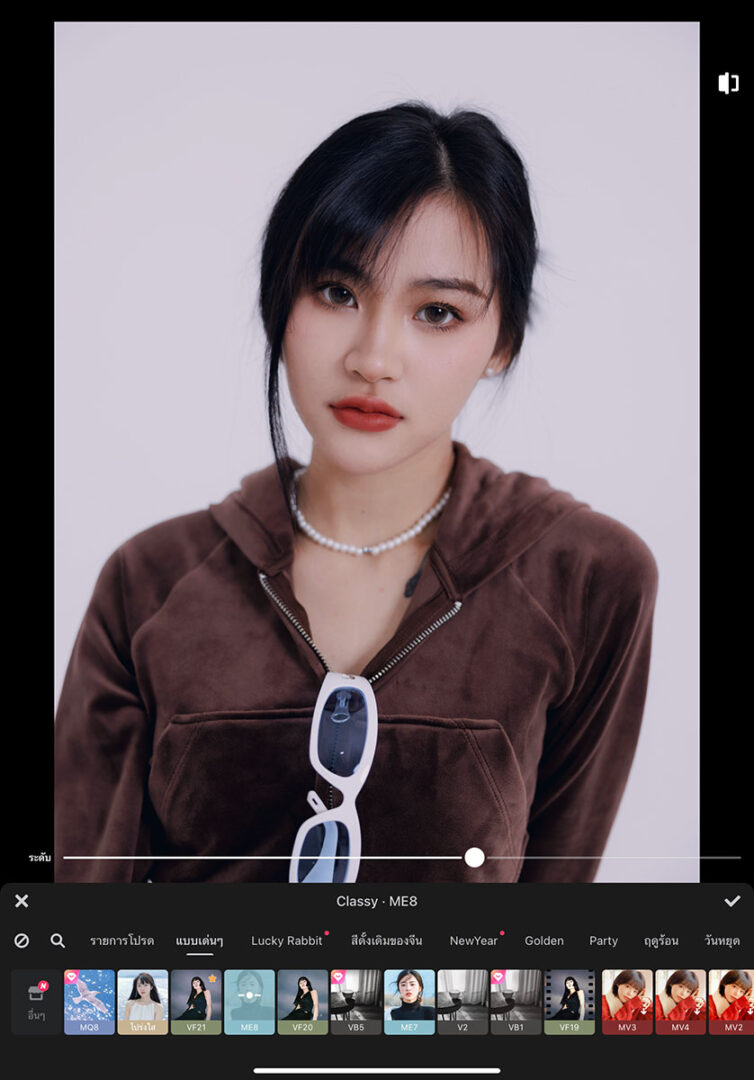Viewport: 754px width, 1080px height.
Task: Remove the filter with the none icon
Action: click(x=21, y=941)
